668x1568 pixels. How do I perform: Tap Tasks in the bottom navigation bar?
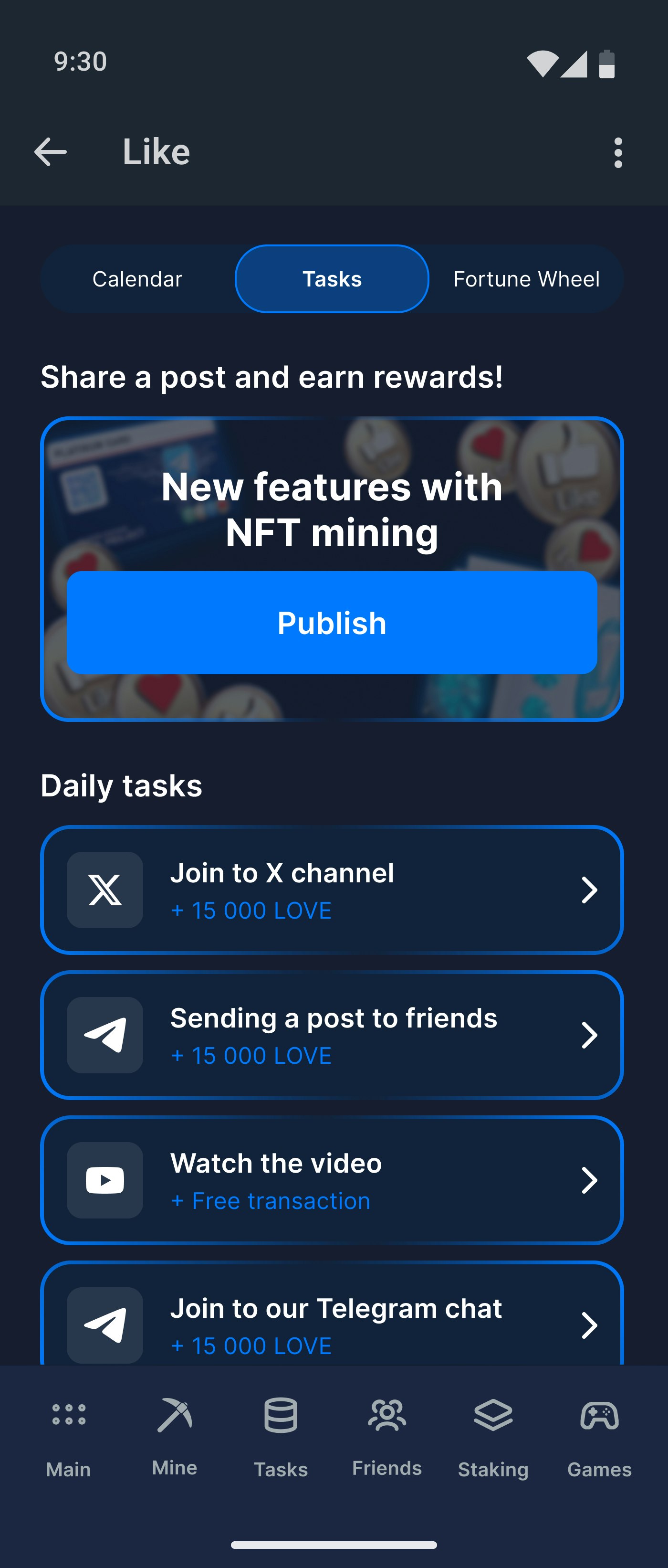point(281,1440)
